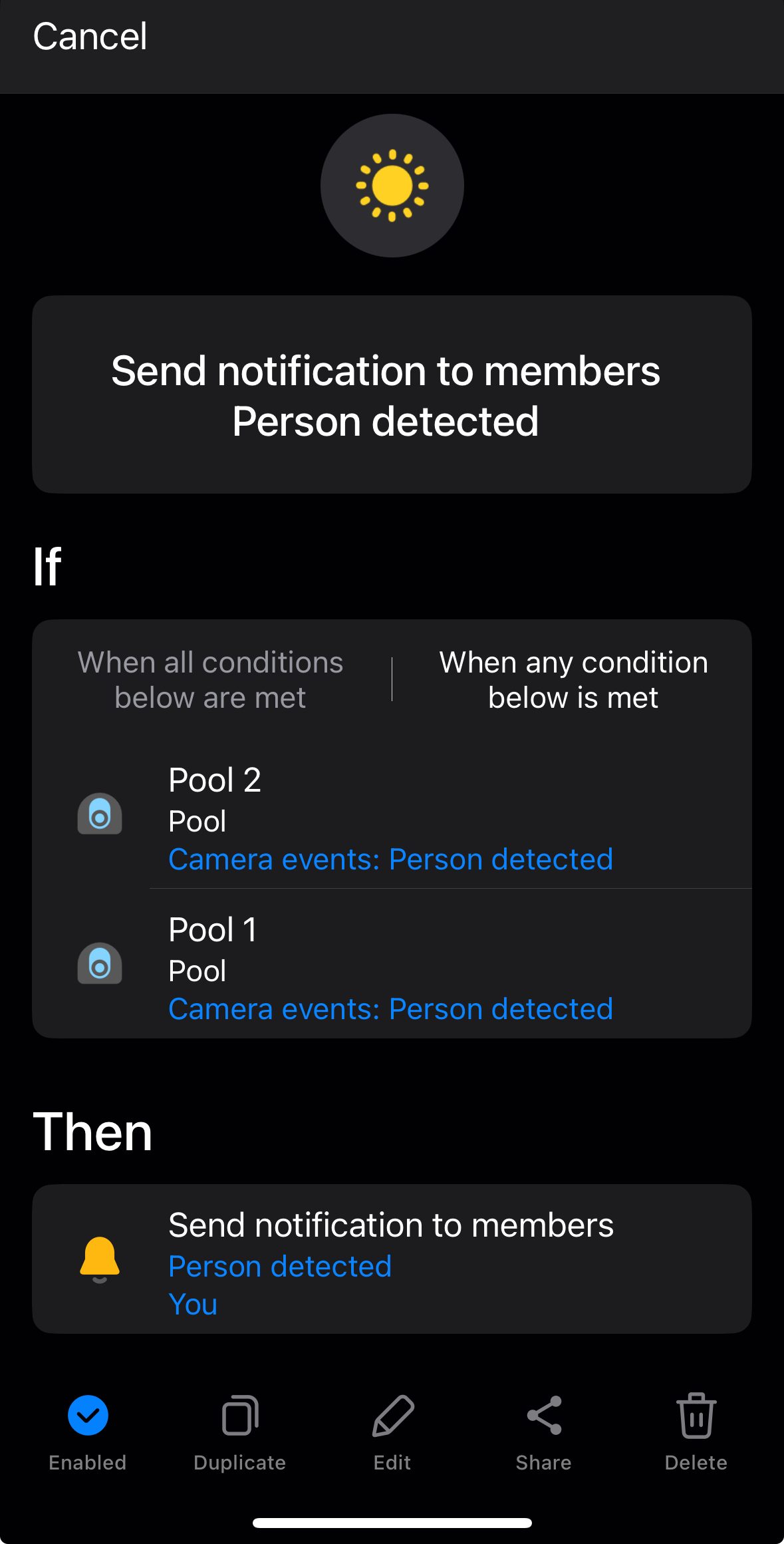Select the Pool 2 camera icon
The image size is (784, 1544).
pos(99,814)
